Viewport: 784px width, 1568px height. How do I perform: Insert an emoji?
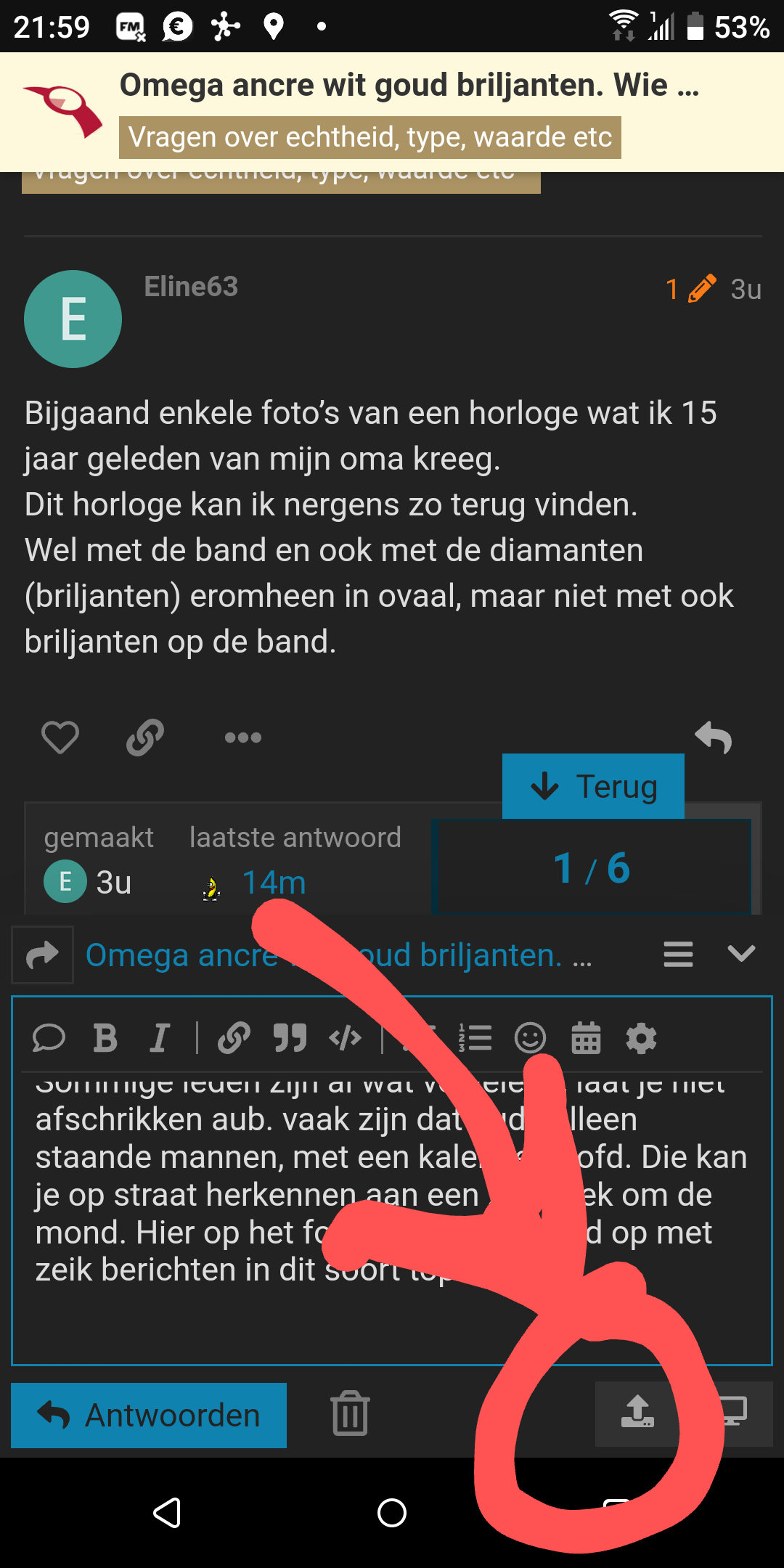click(x=530, y=1038)
